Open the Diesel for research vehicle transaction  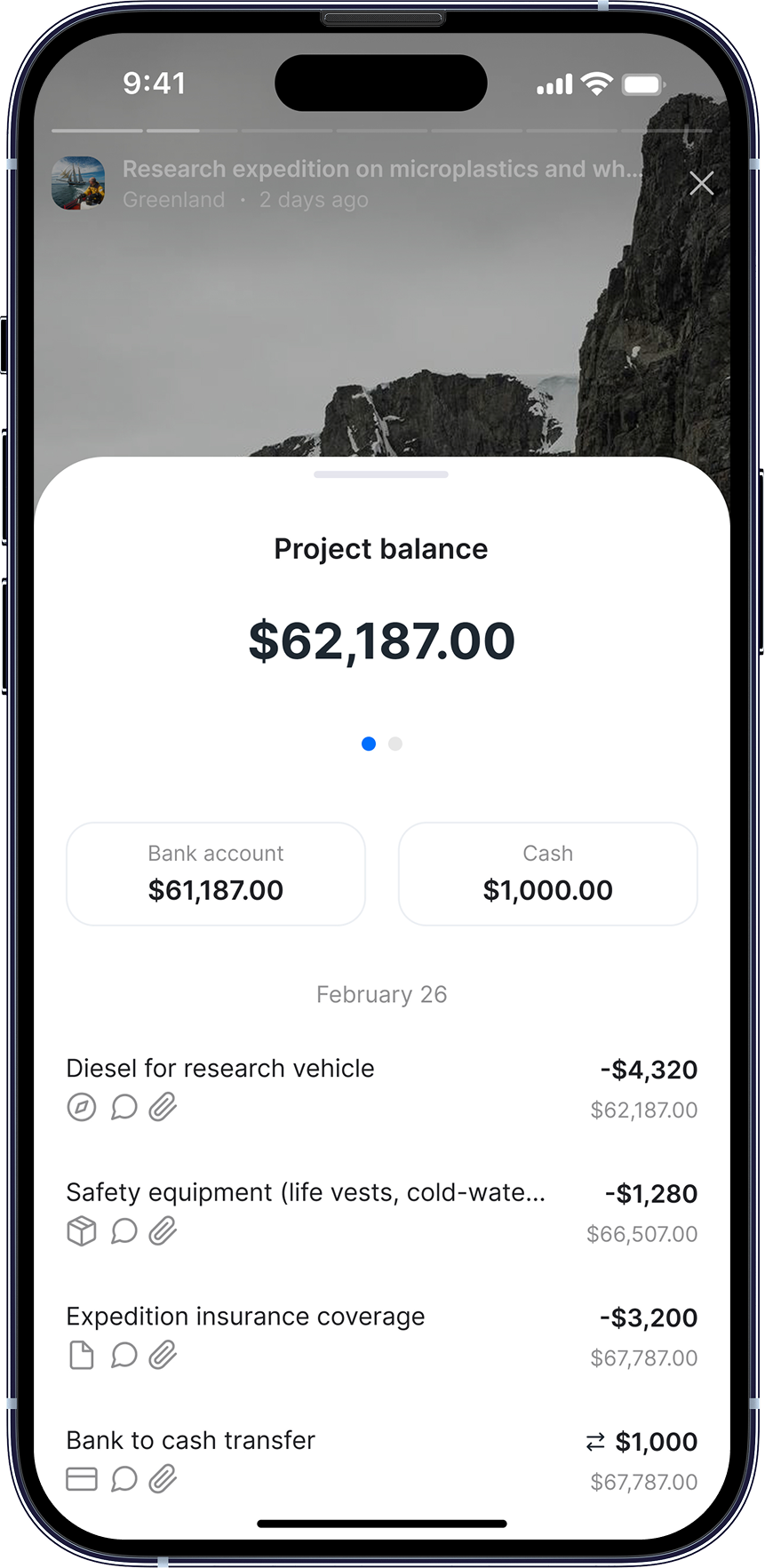tap(220, 1068)
